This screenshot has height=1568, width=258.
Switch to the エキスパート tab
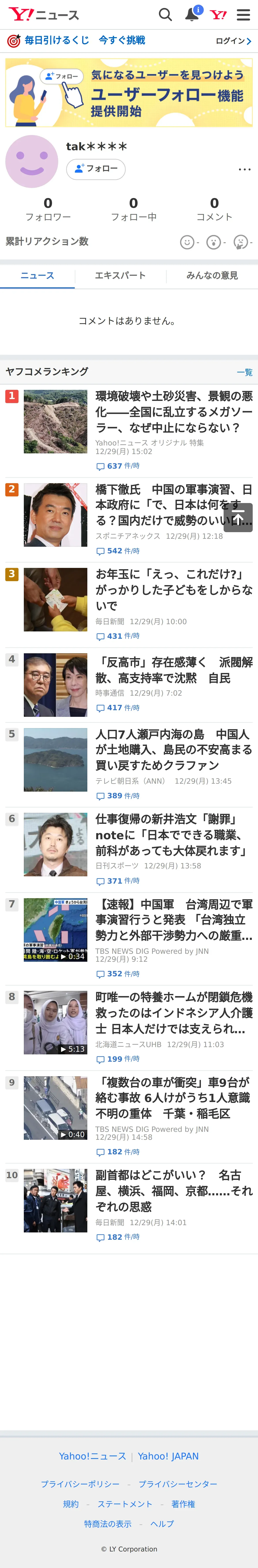point(120,276)
